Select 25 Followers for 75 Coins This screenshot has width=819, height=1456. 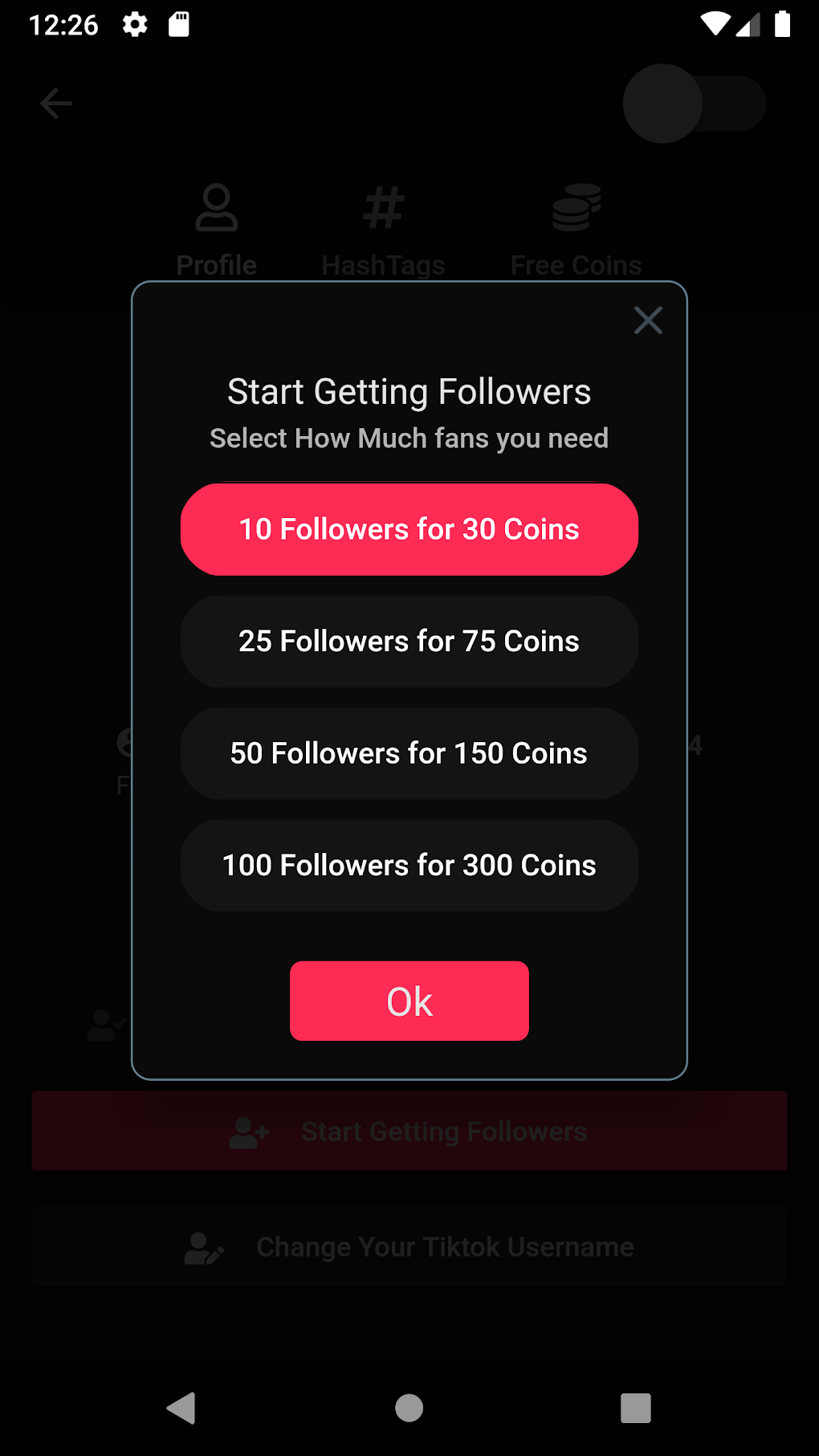tap(409, 641)
